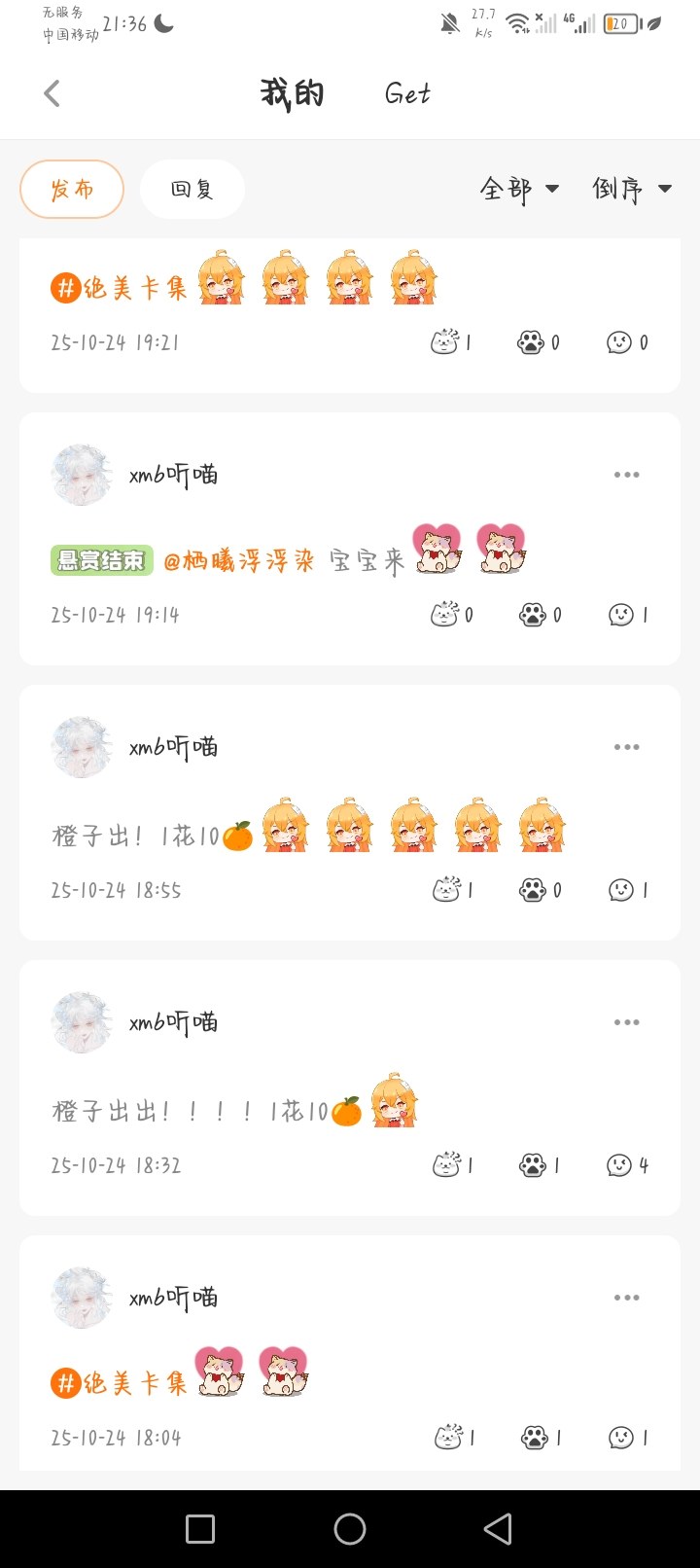
Task: Open comments on the 19:14 post
Action: tap(627, 615)
